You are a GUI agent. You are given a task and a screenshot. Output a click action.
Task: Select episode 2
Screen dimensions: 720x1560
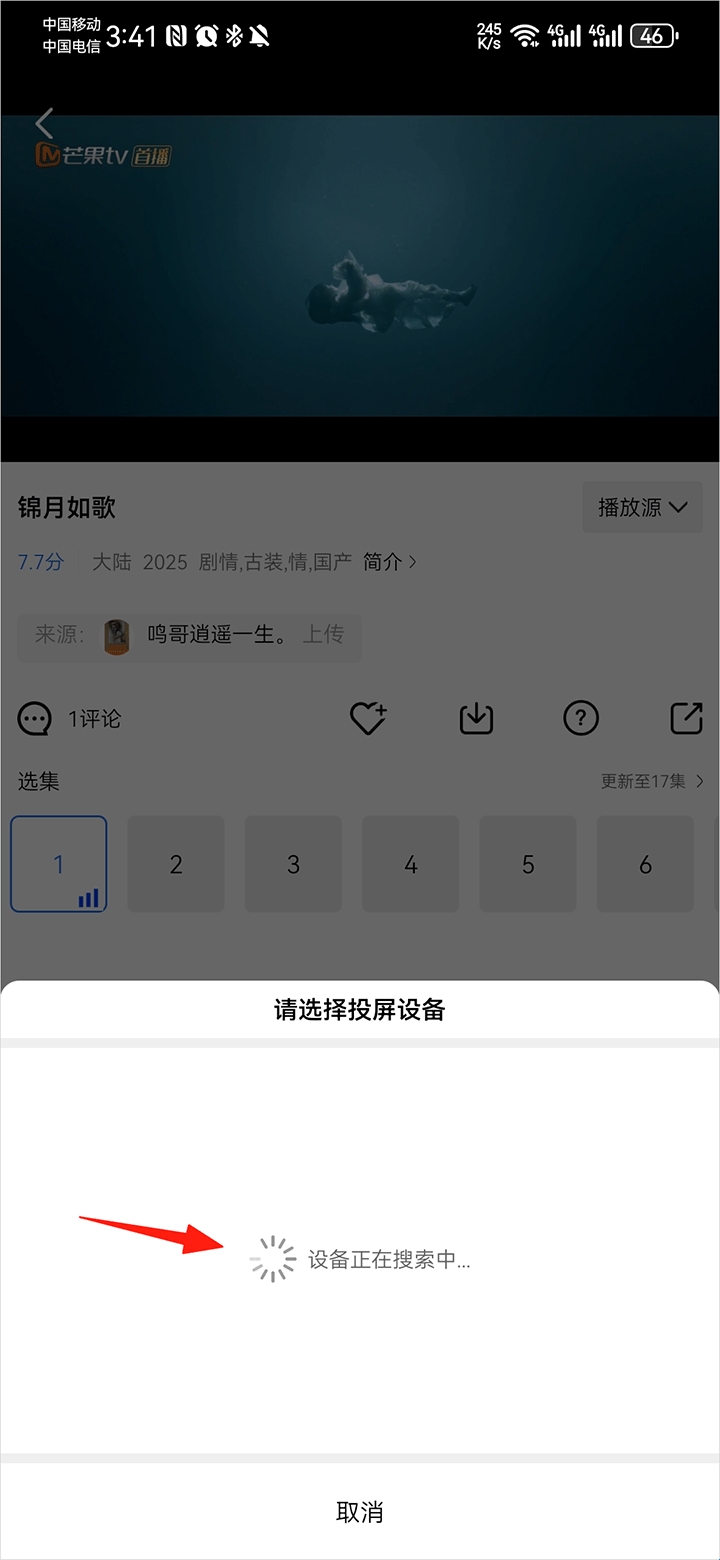176,864
